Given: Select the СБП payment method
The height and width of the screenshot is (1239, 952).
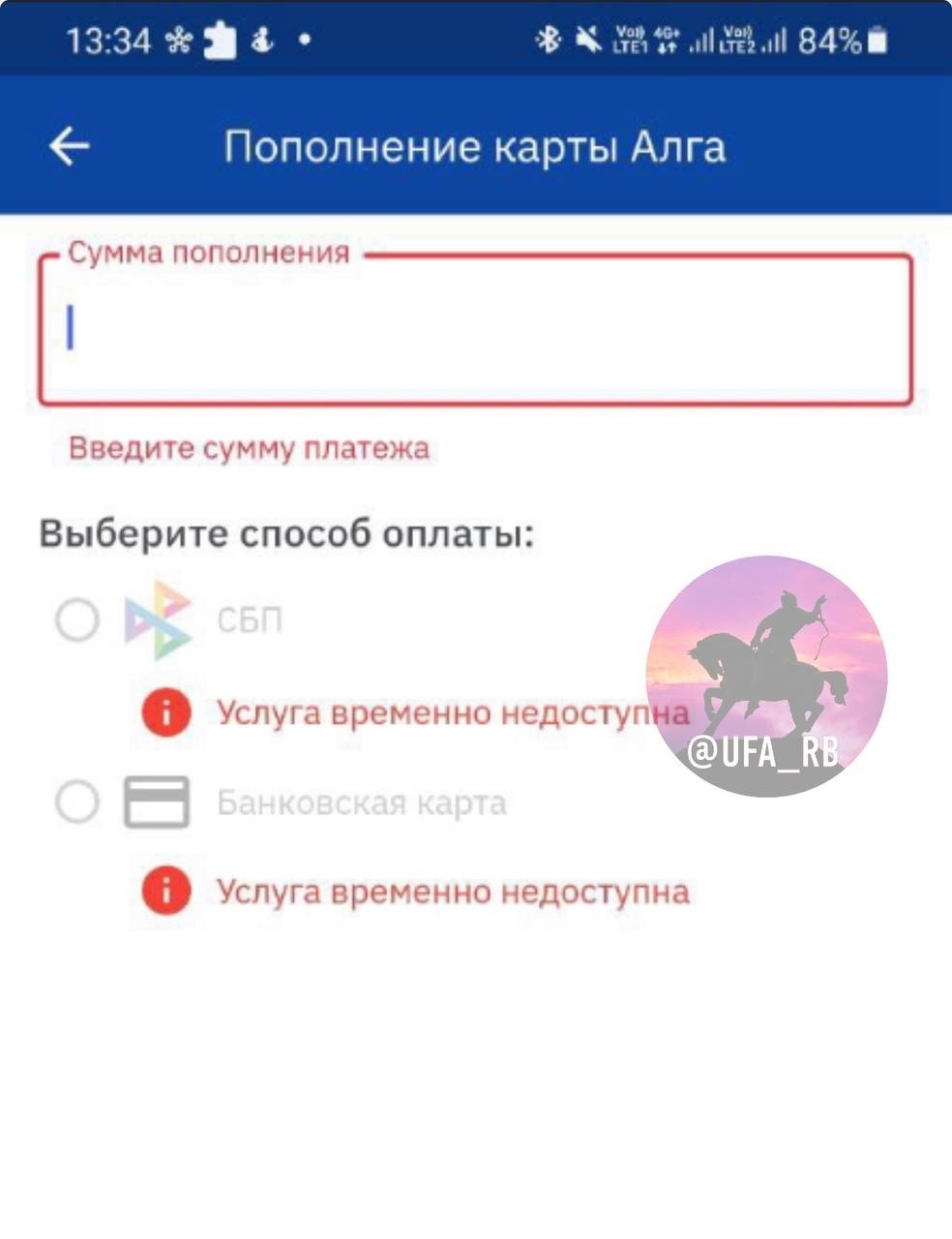Looking at the screenshot, I should (x=77, y=619).
